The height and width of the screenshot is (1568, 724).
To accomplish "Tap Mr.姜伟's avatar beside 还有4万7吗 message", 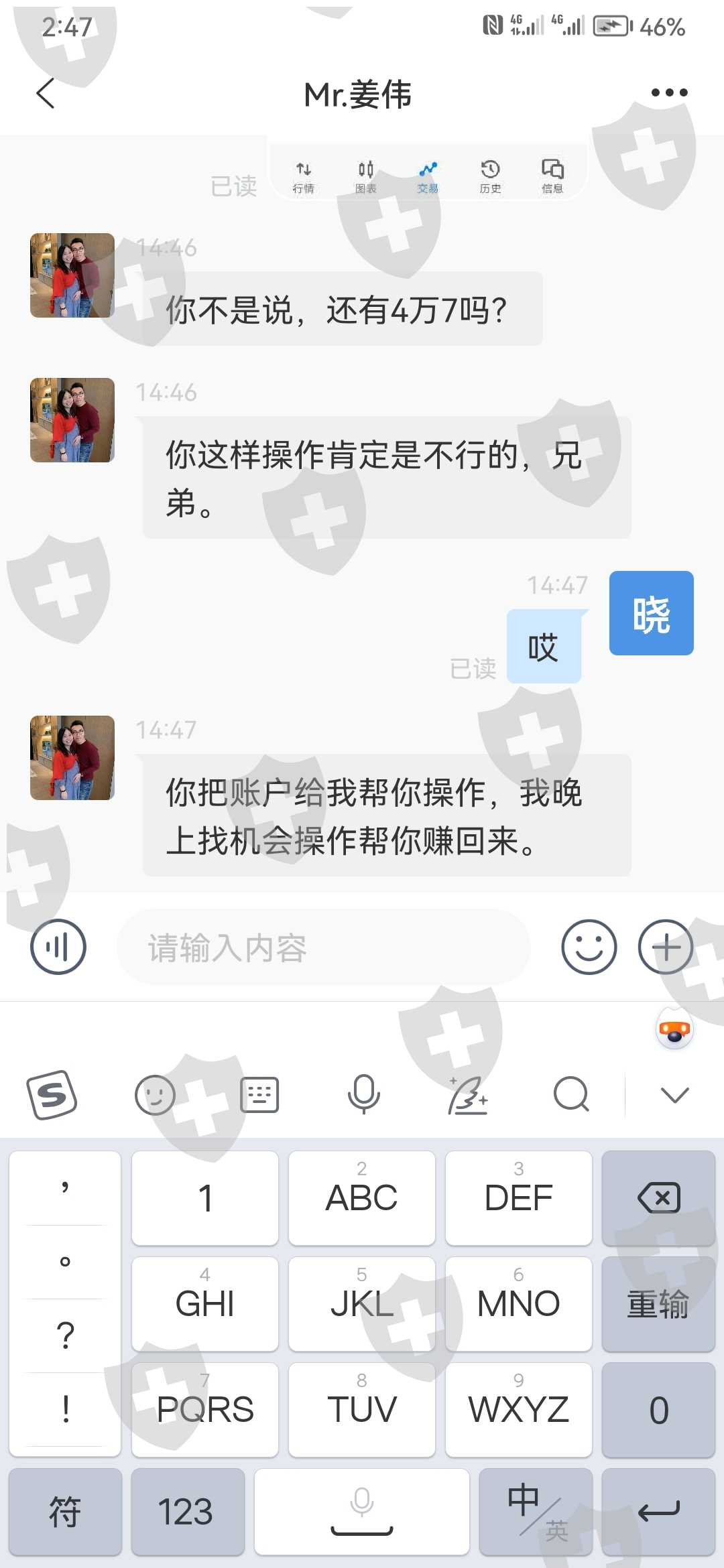I will 72,275.
